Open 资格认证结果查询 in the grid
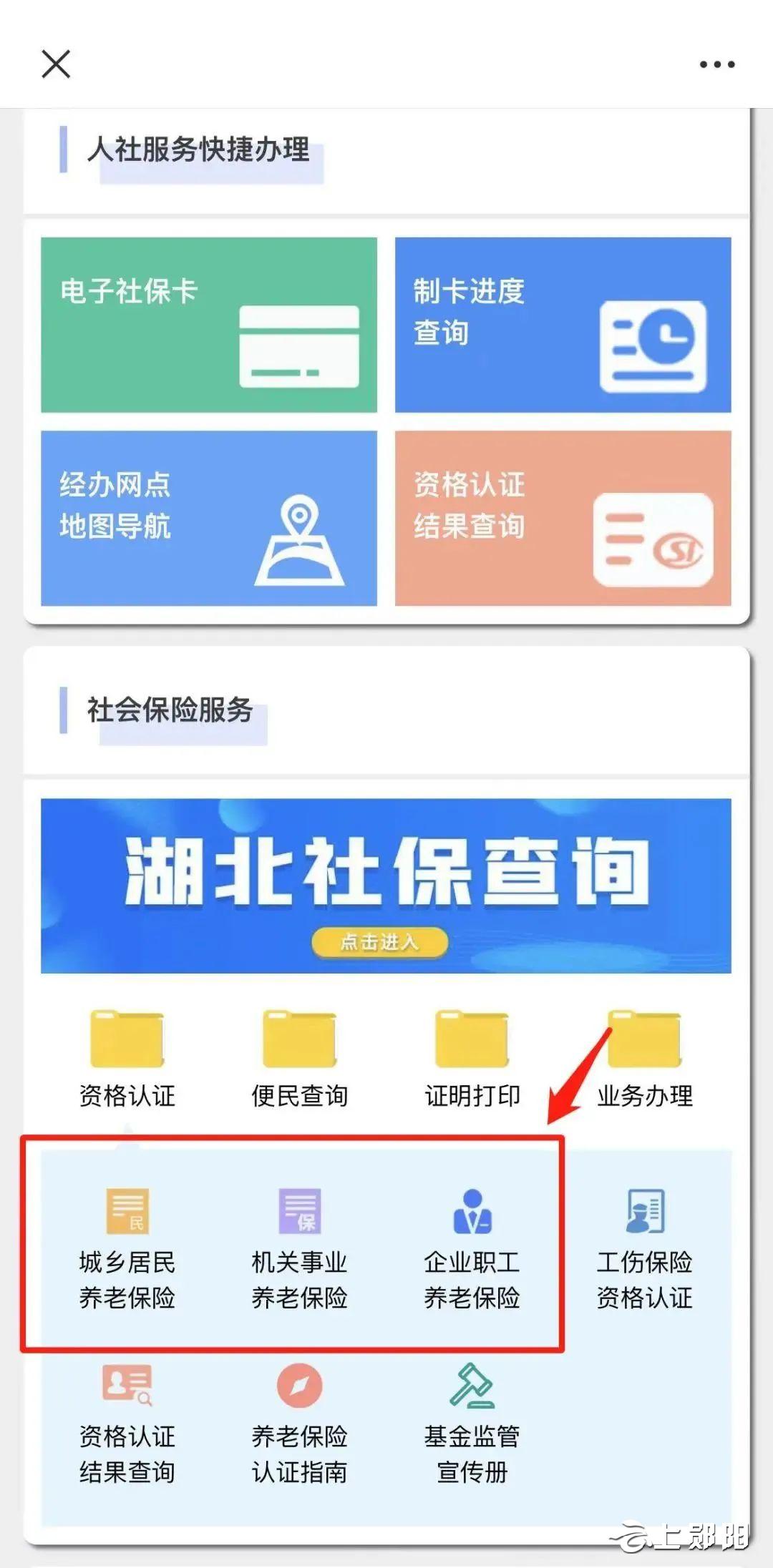 pyautogui.click(x=127, y=1424)
